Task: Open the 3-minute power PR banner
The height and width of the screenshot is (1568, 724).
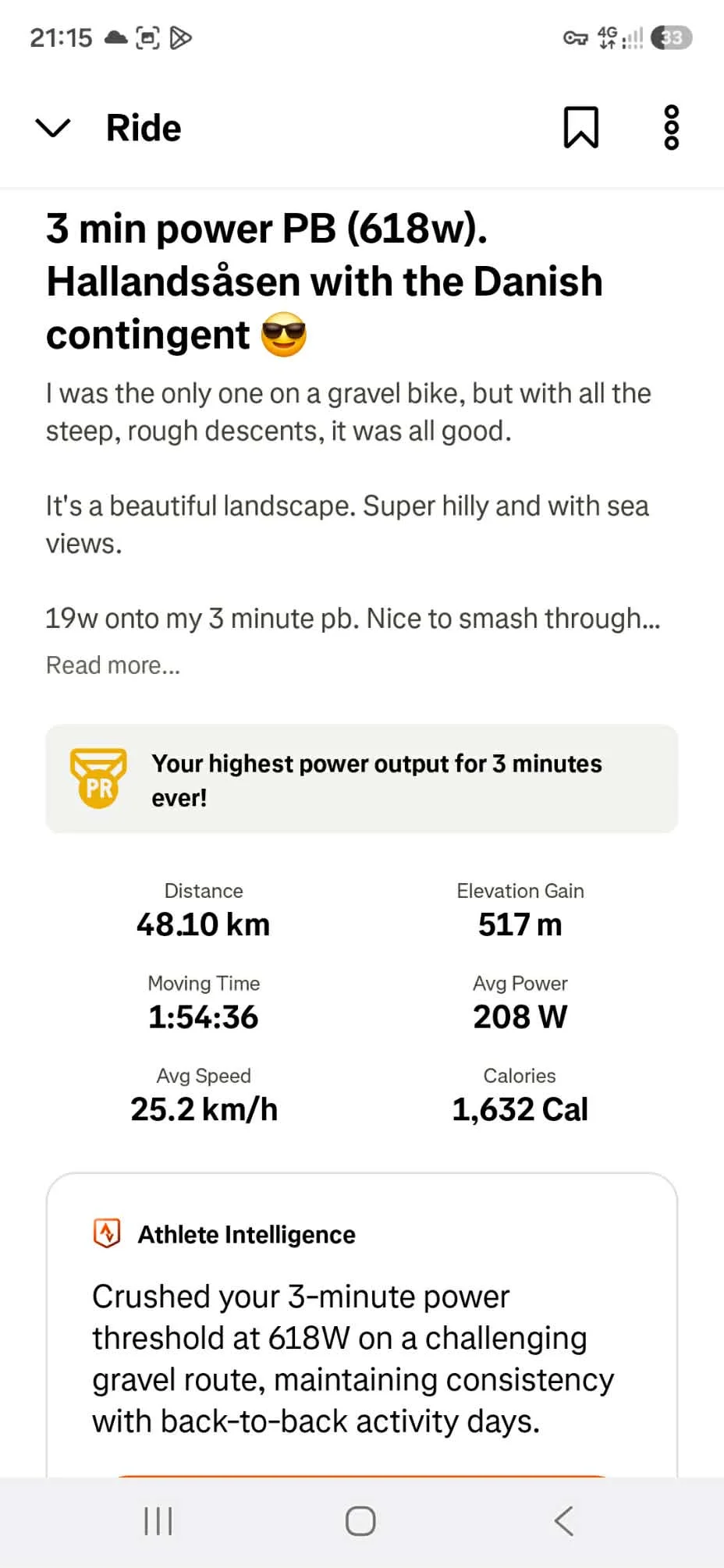Action: (x=362, y=779)
